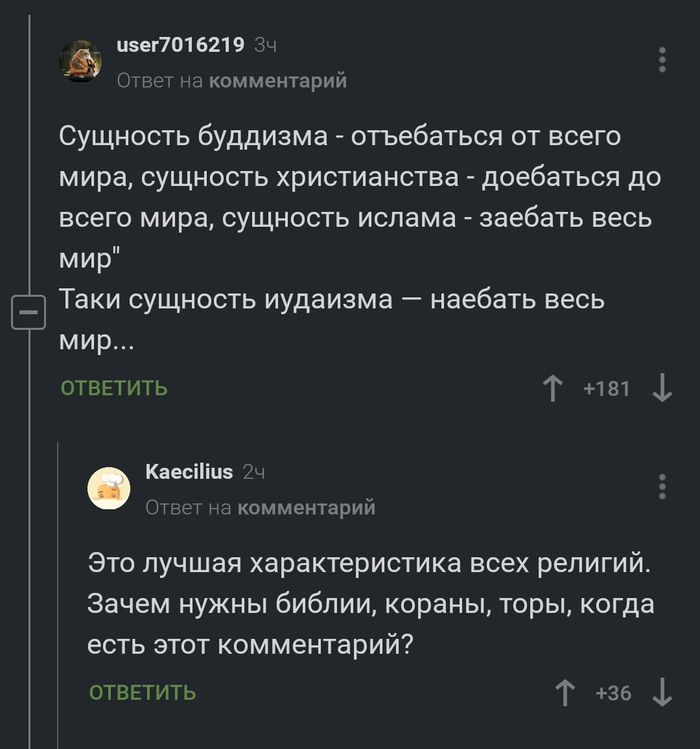Reply to user7016219's comment

click(x=114, y=388)
